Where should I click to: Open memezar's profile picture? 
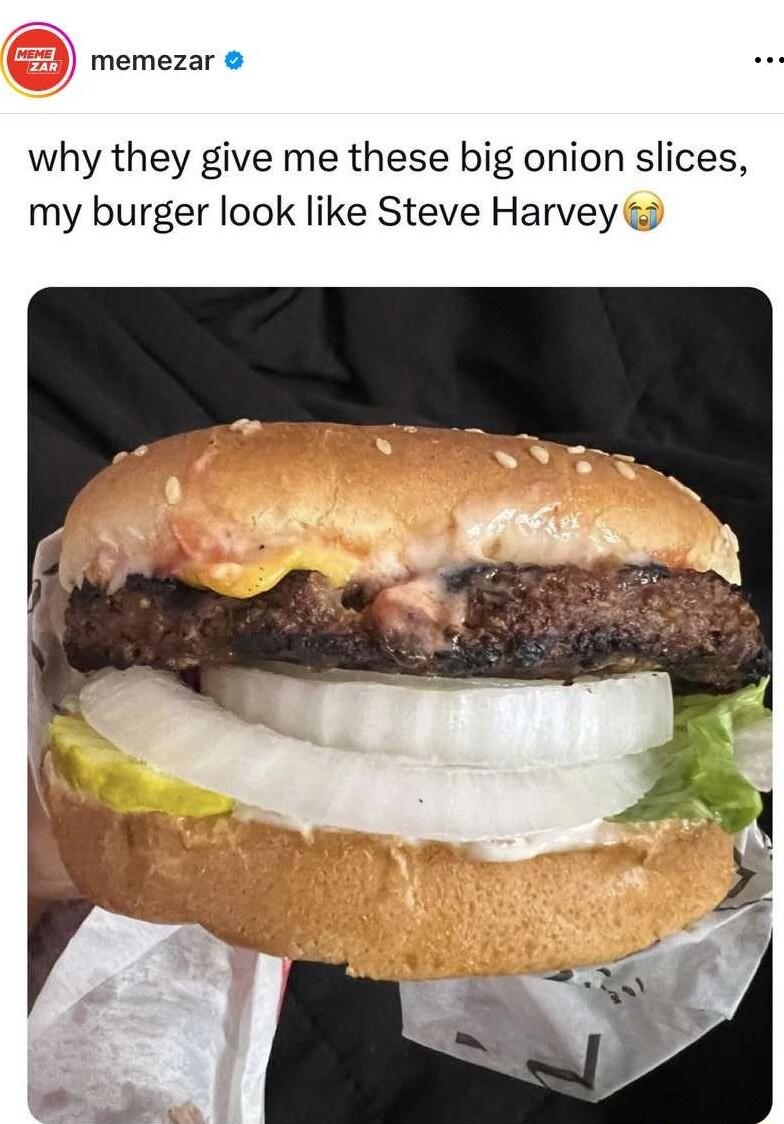38,59
